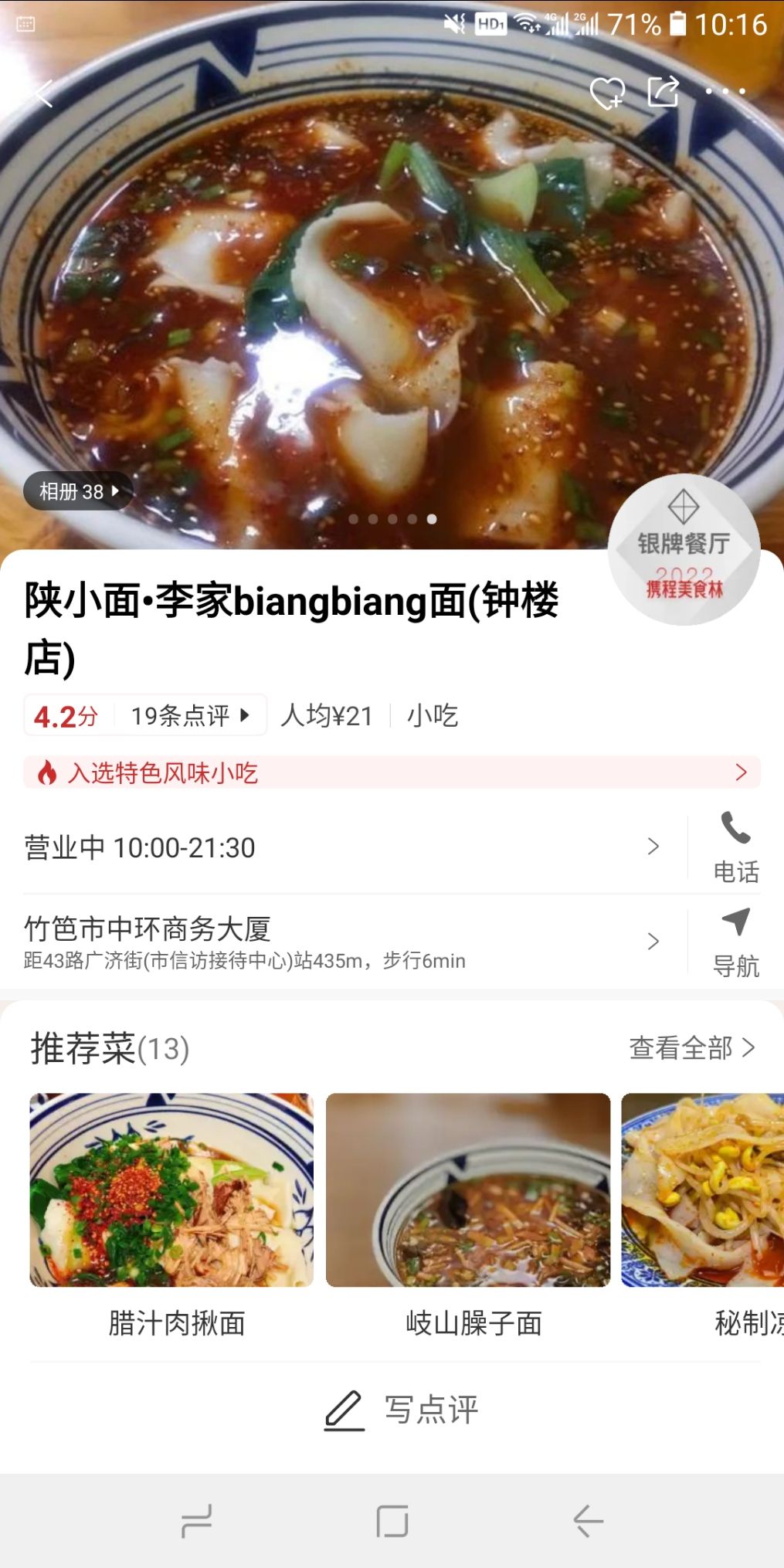View the 19条点评 reviews
The image size is (784, 1568).
189,716
